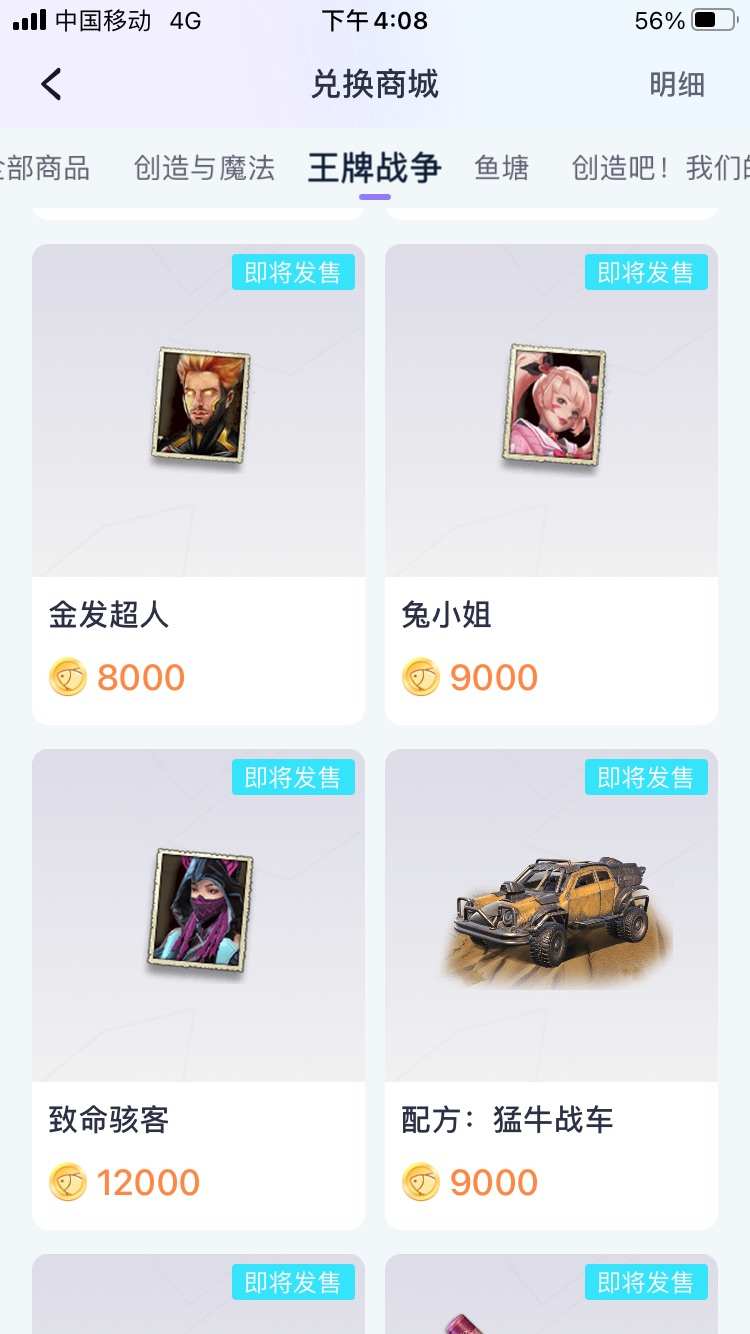Switch to the 创造与魔法 tab
The width and height of the screenshot is (750, 1334).
(x=204, y=168)
